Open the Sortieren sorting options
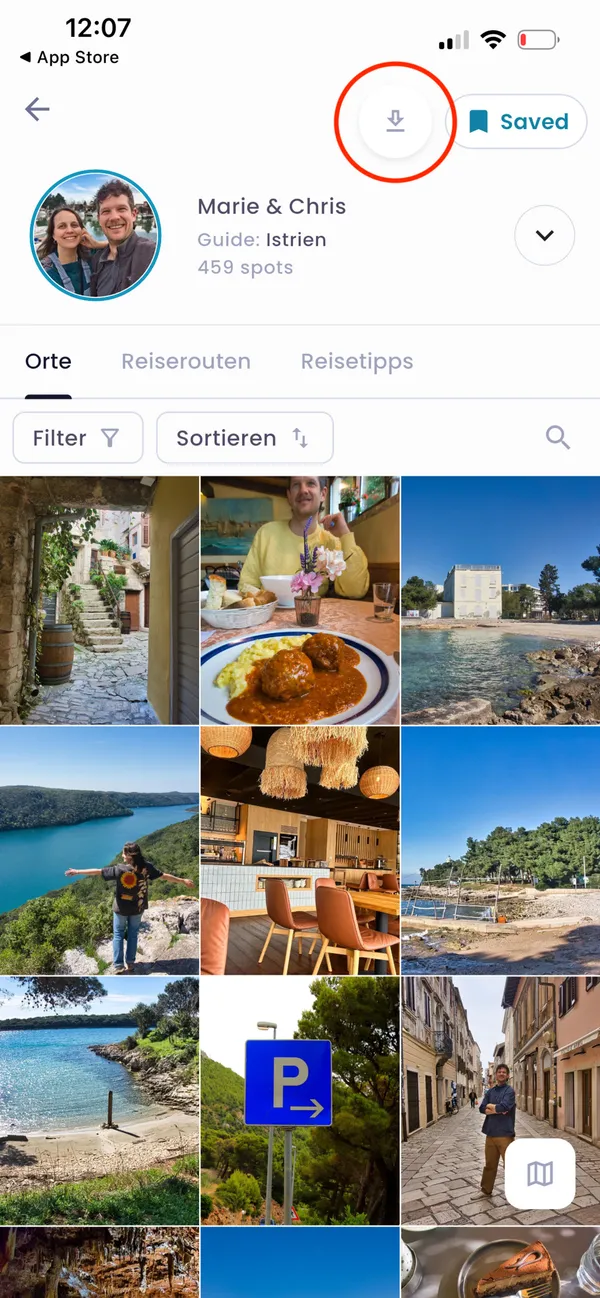Screen dimensions: 600x1298 click(x=244, y=438)
